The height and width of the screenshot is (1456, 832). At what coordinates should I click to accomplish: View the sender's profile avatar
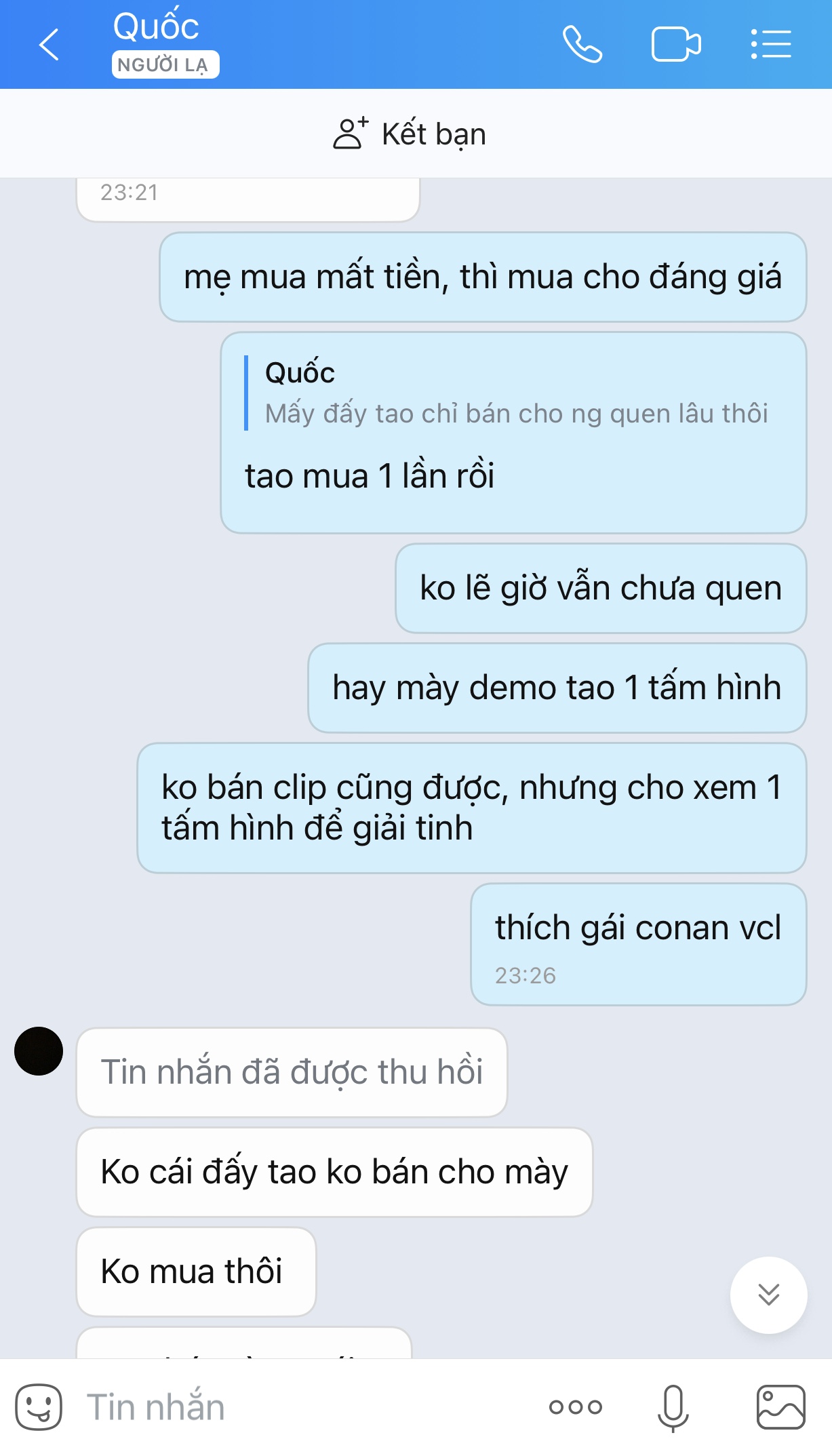tap(39, 1050)
